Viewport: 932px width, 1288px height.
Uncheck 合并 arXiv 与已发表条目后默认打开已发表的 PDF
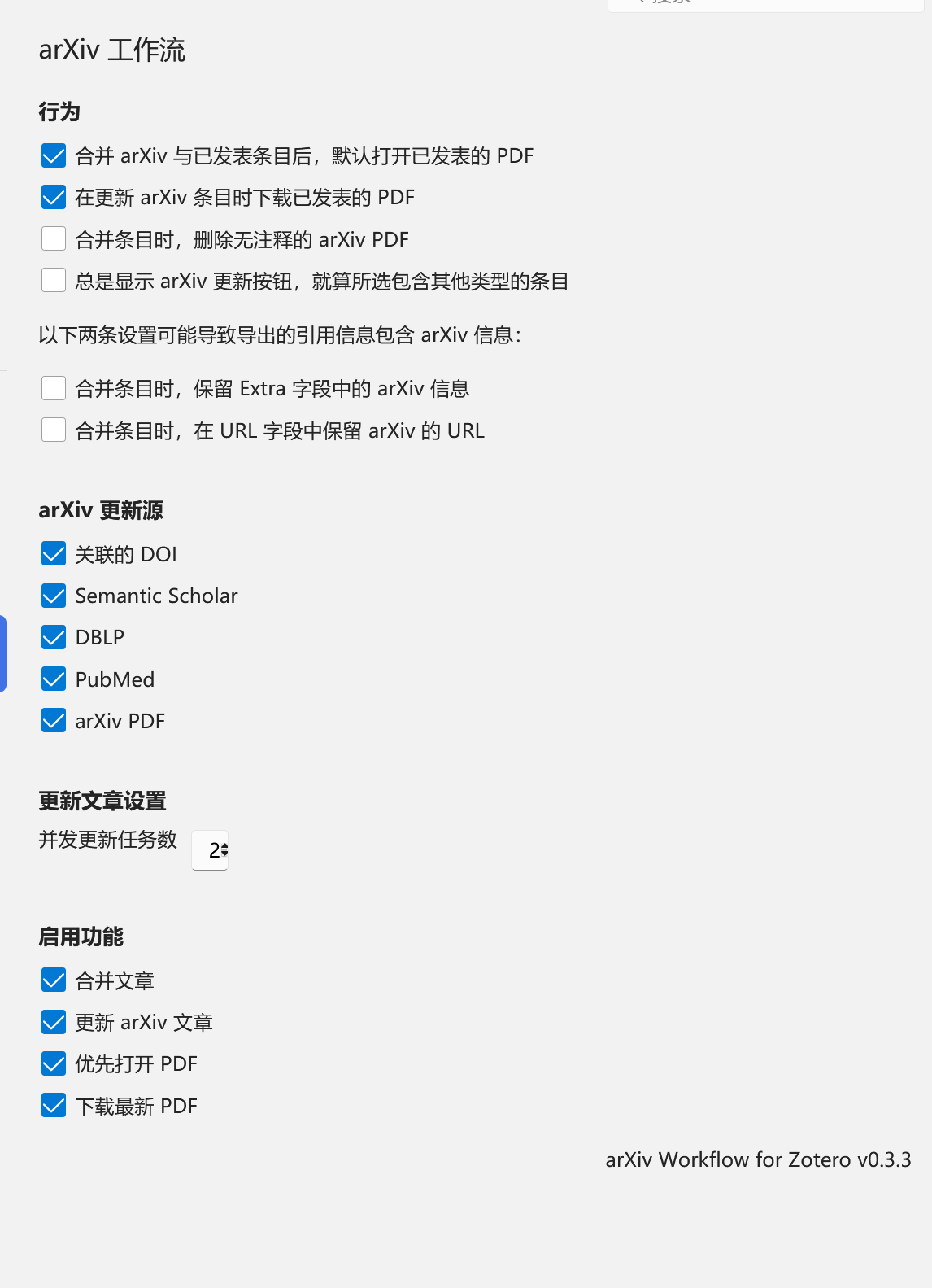point(54,155)
